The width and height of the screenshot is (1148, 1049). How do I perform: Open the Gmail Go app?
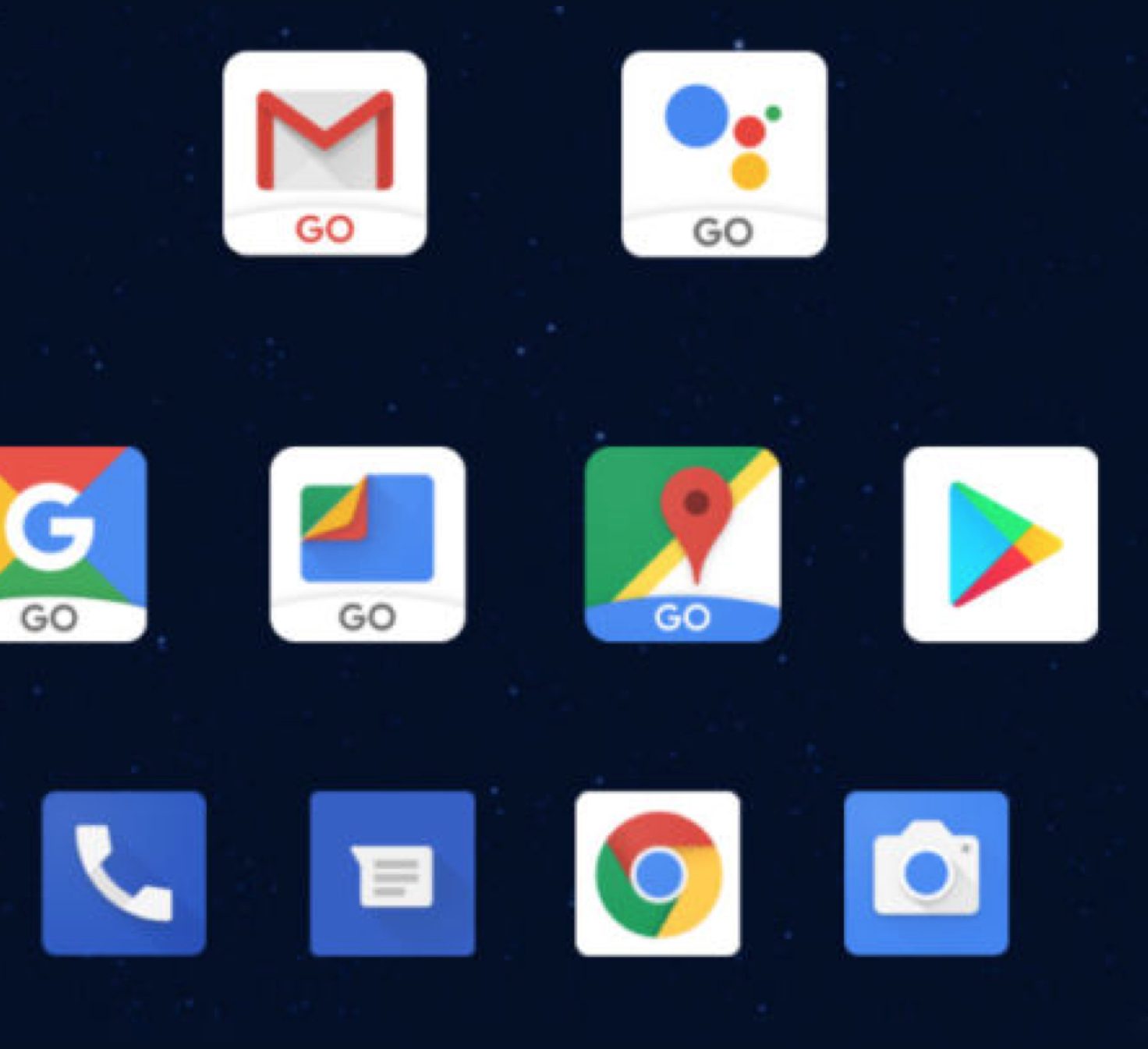coord(324,154)
